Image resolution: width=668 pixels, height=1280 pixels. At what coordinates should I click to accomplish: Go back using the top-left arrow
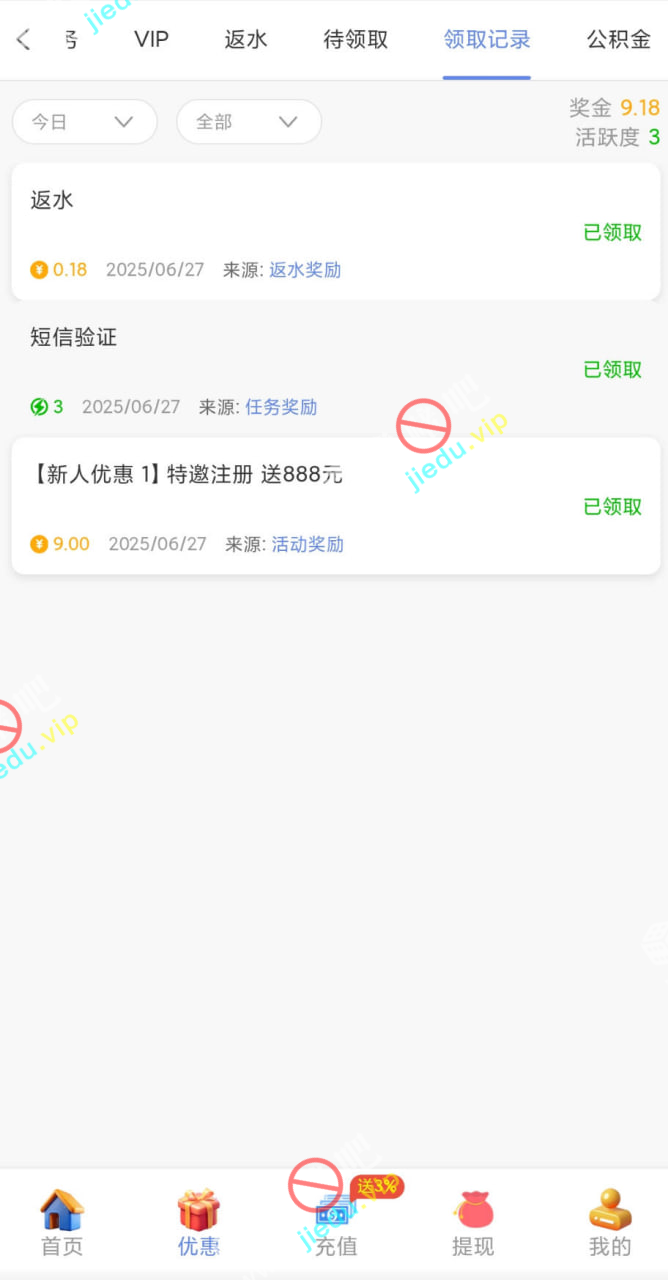[x=24, y=40]
